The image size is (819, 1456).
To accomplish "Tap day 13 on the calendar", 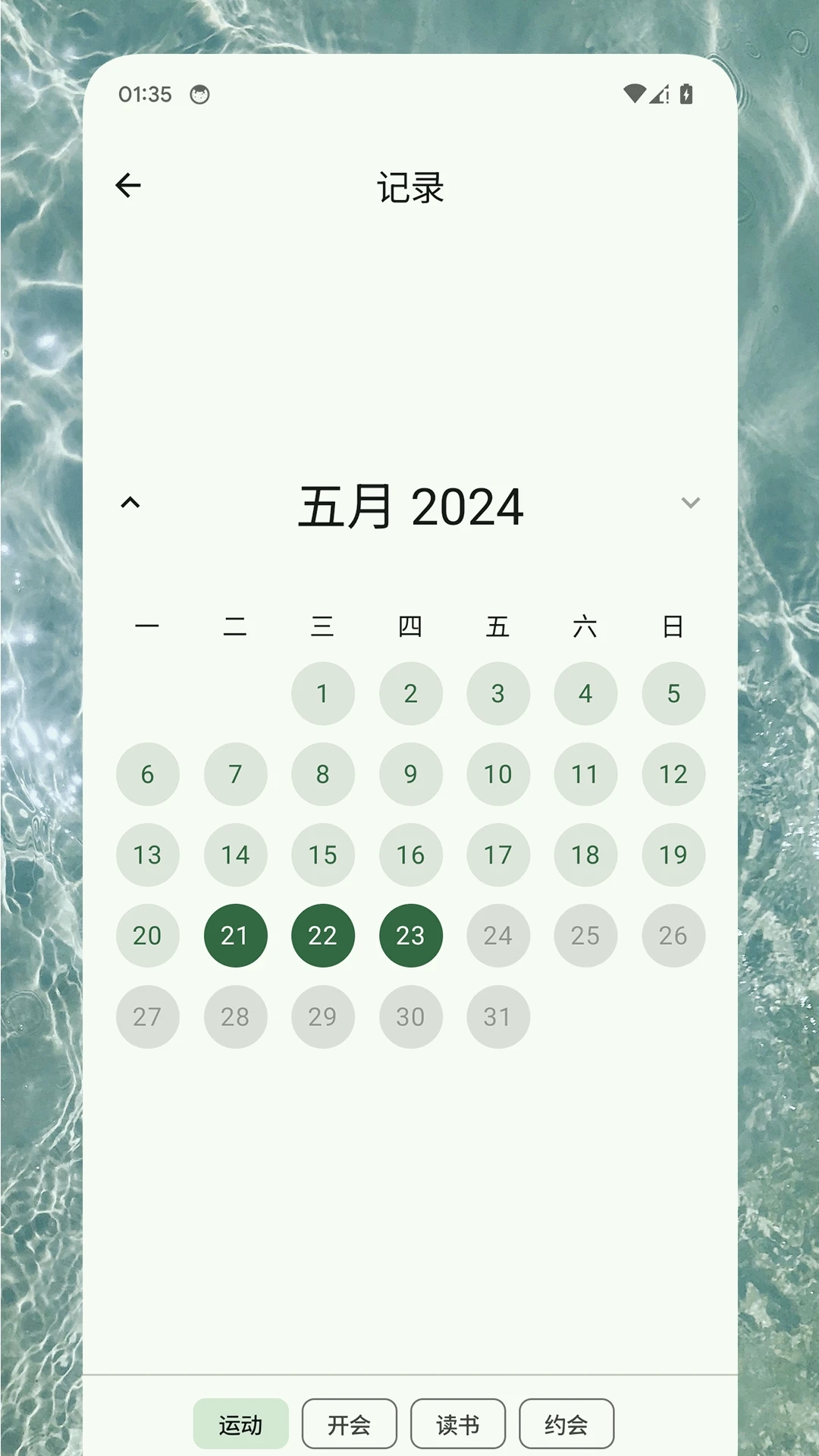I will pos(147,855).
